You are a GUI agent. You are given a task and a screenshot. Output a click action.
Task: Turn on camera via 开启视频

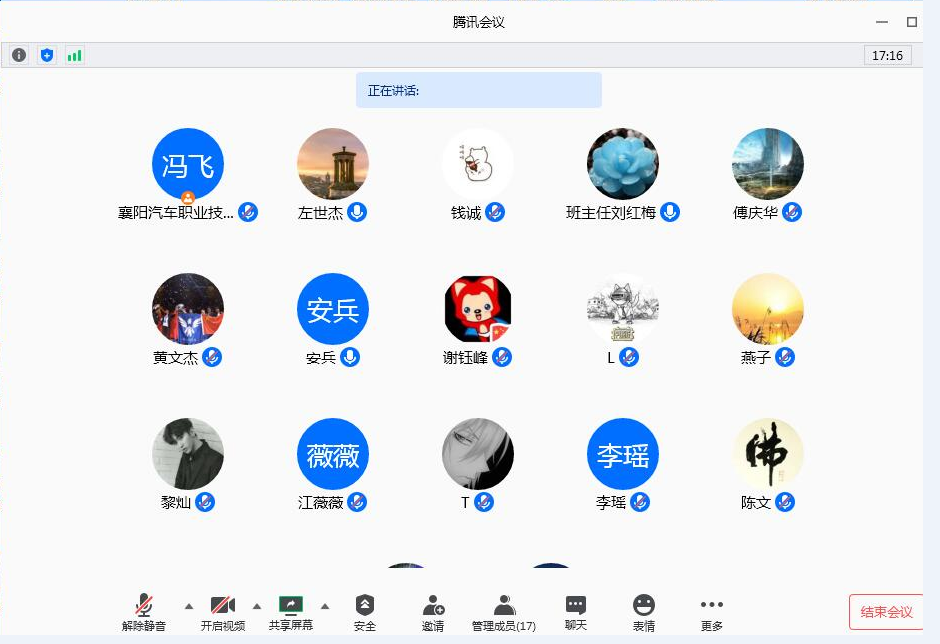(x=222, y=612)
